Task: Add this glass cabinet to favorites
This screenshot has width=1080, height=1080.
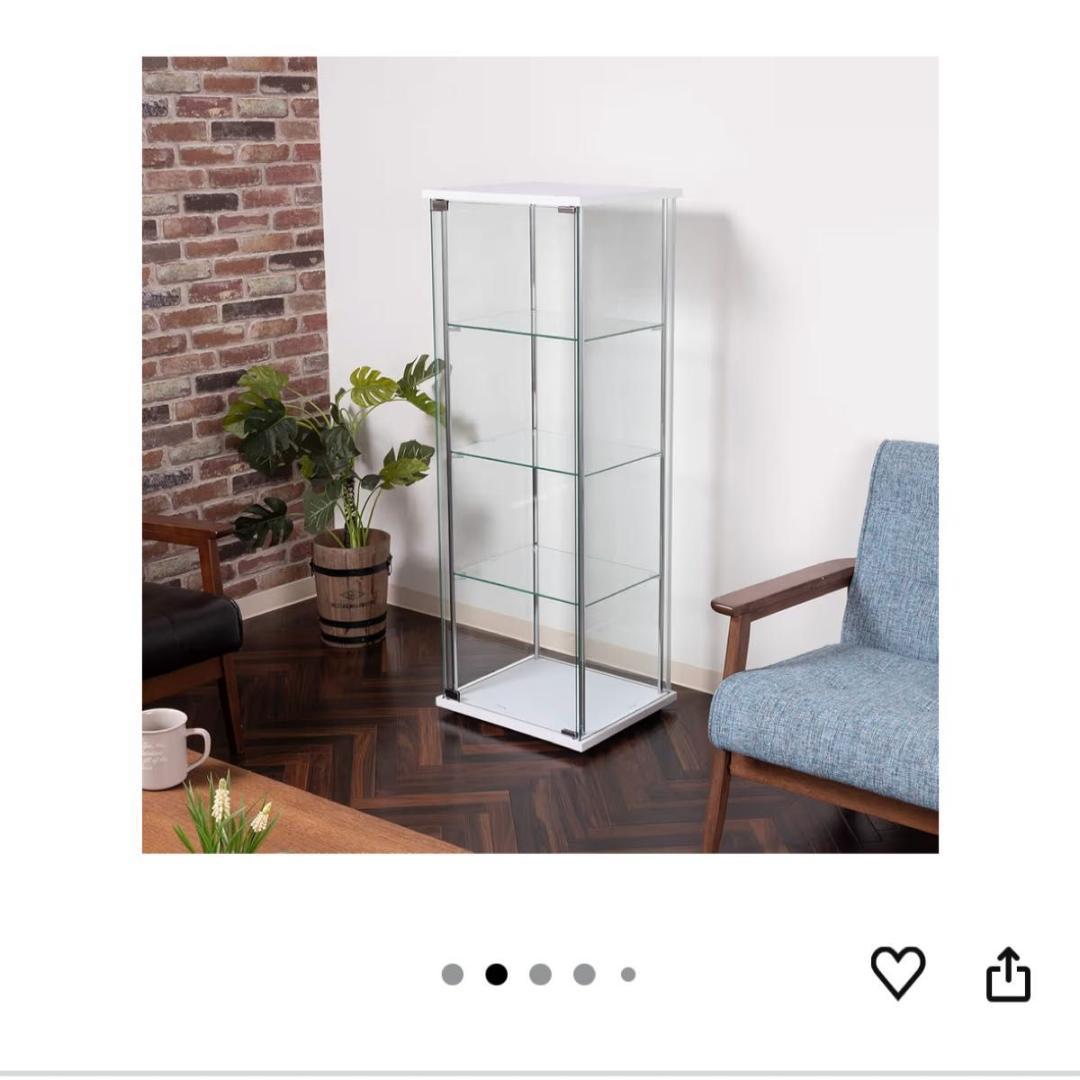Action: click(898, 972)
